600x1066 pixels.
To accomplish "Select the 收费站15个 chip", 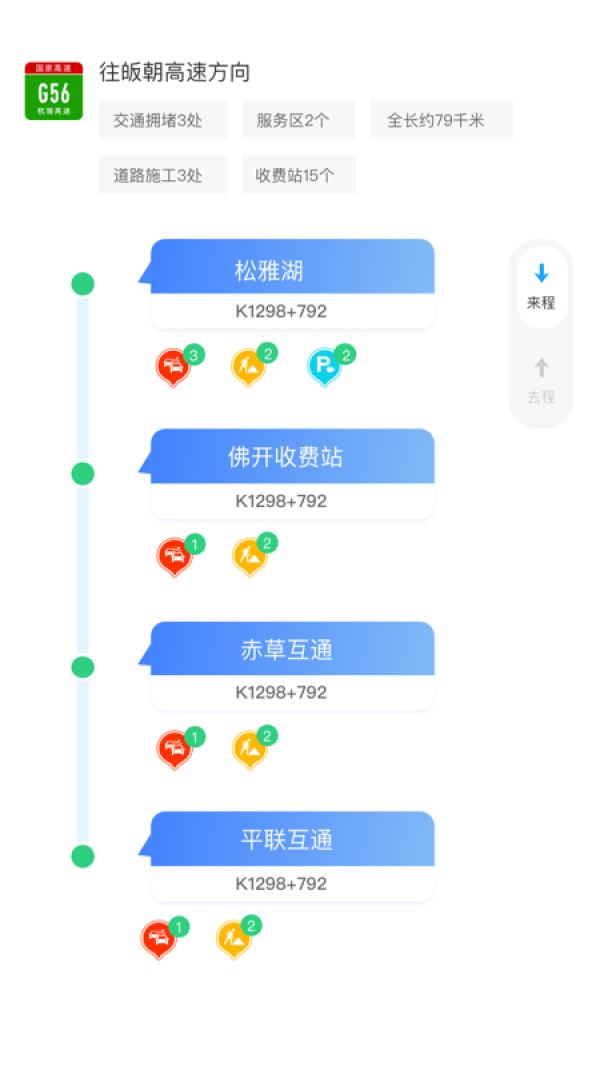I will 299,175.
